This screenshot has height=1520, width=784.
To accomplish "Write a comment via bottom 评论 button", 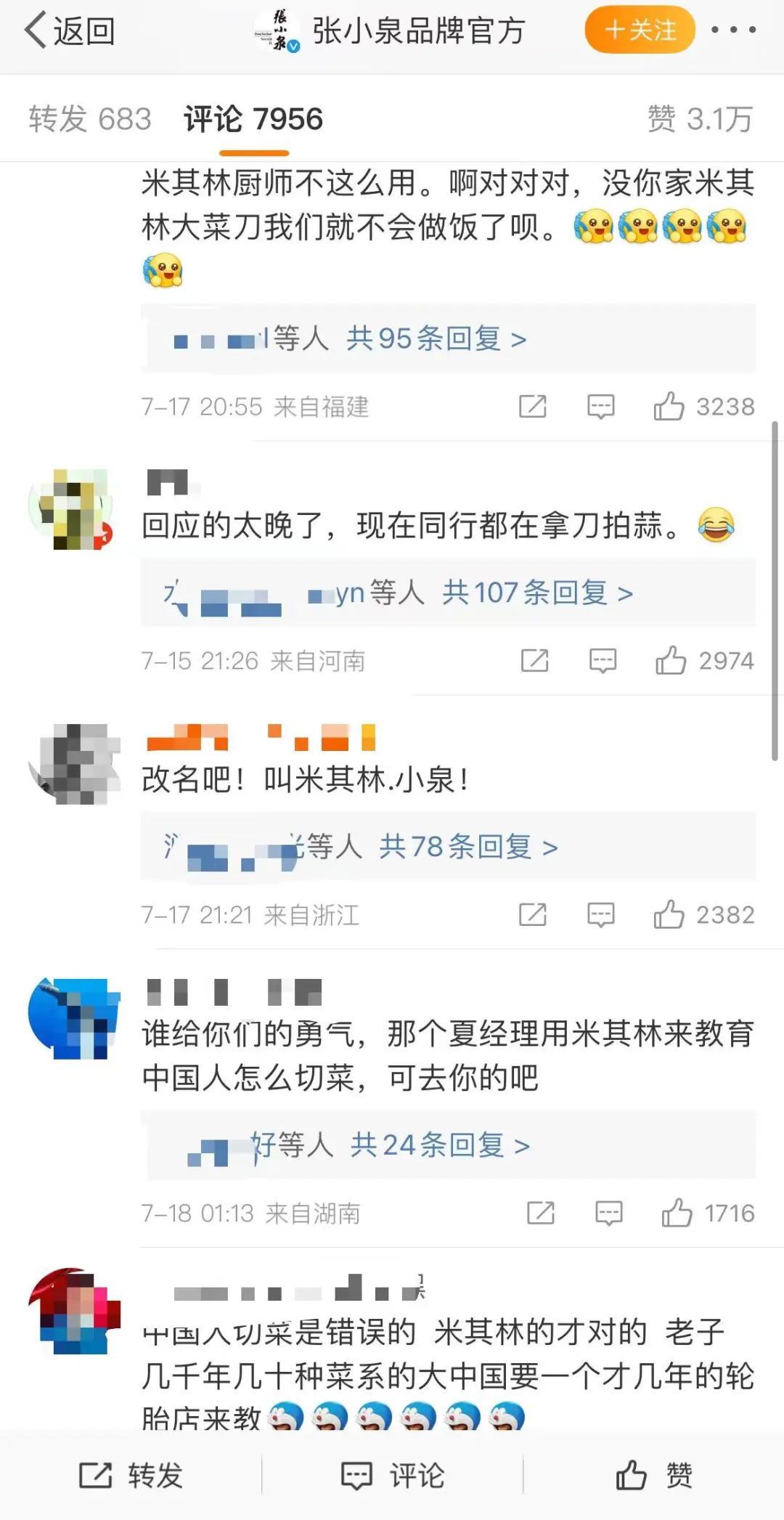I will pyautogui.click(x=392, y=1475).
